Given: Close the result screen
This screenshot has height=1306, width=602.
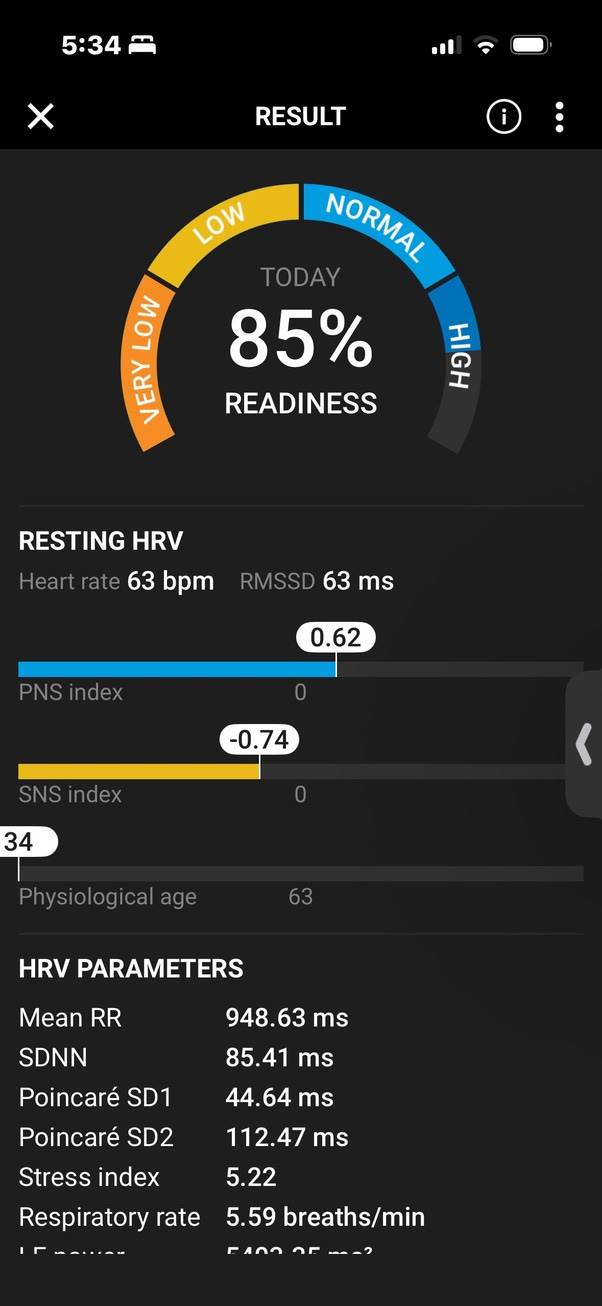Looking at the screenshot, I should coord(40,117).
